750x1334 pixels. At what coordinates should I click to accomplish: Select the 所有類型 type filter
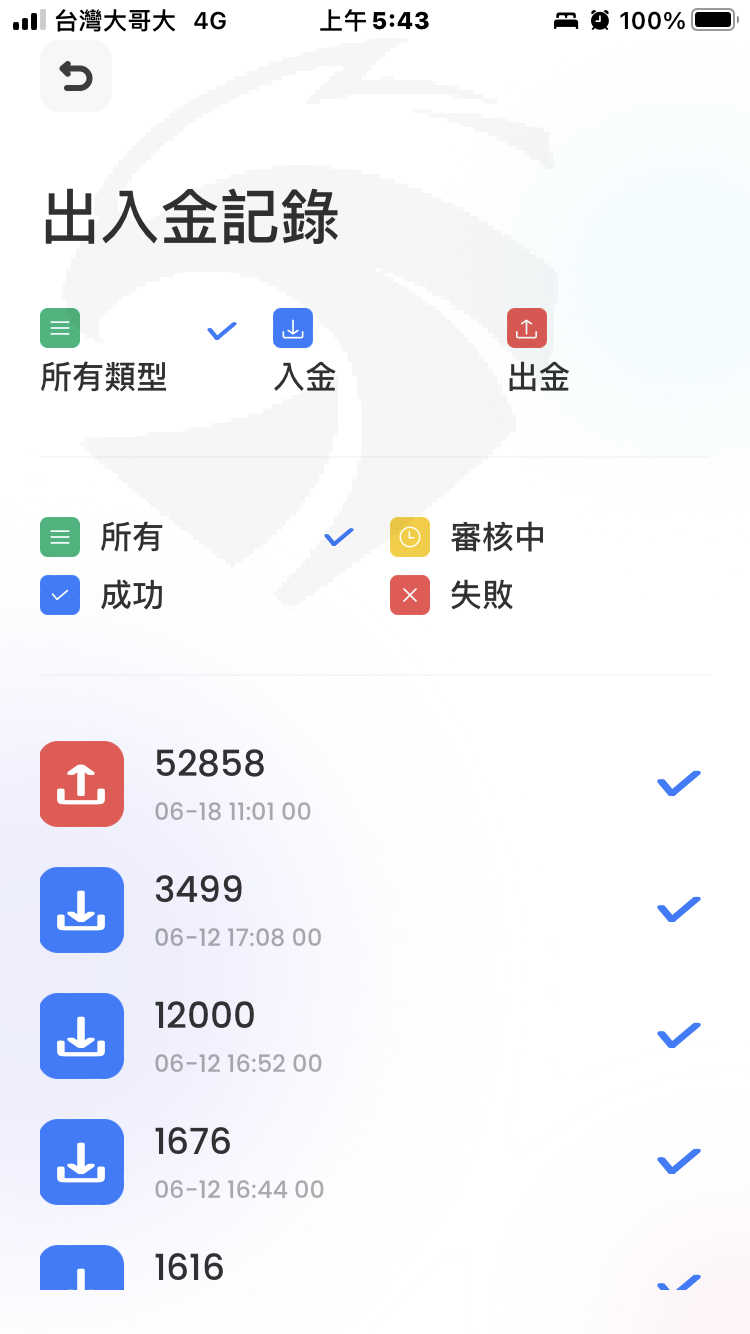click(139, 351)
